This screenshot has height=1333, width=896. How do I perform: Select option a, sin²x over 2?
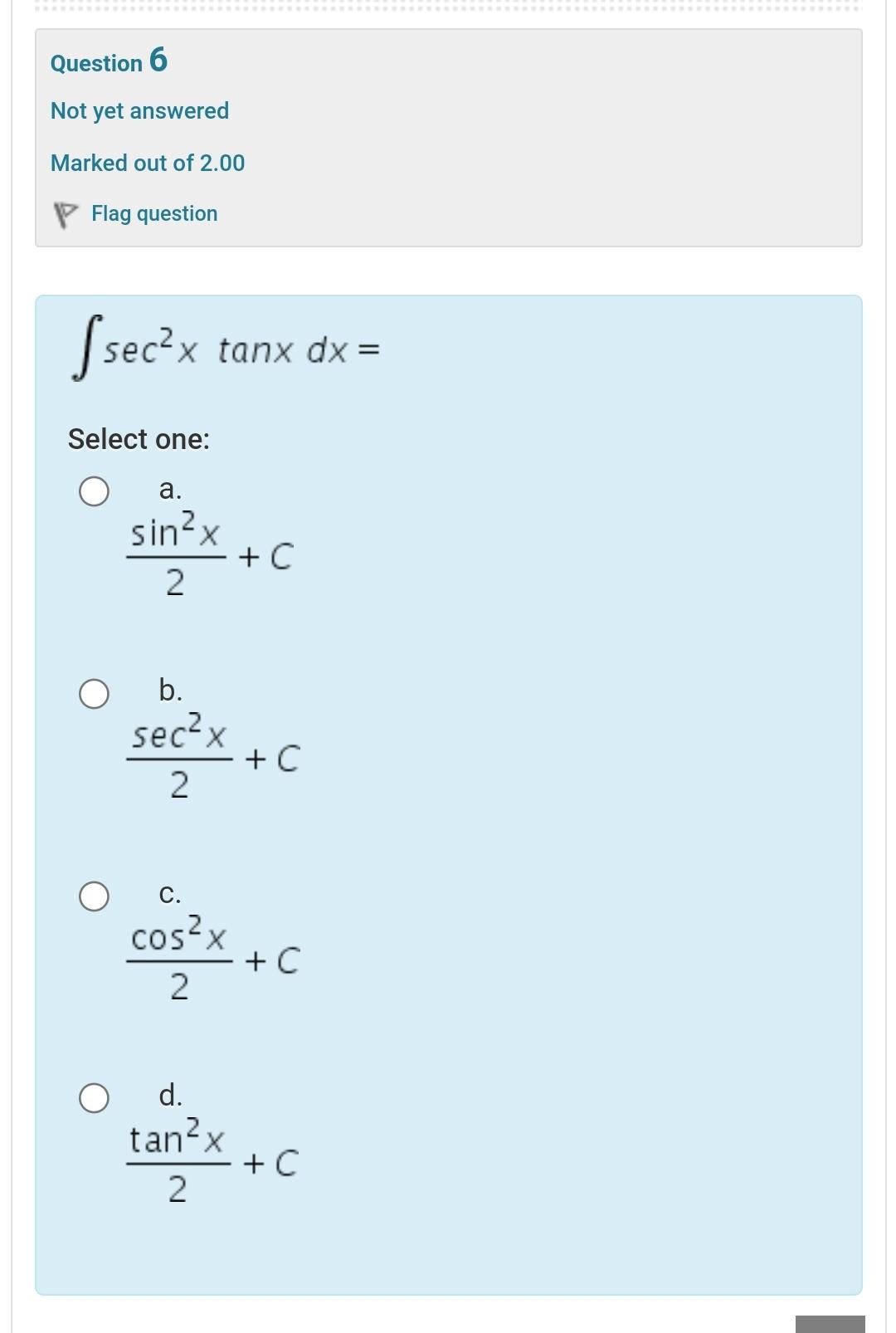point(94,491)
